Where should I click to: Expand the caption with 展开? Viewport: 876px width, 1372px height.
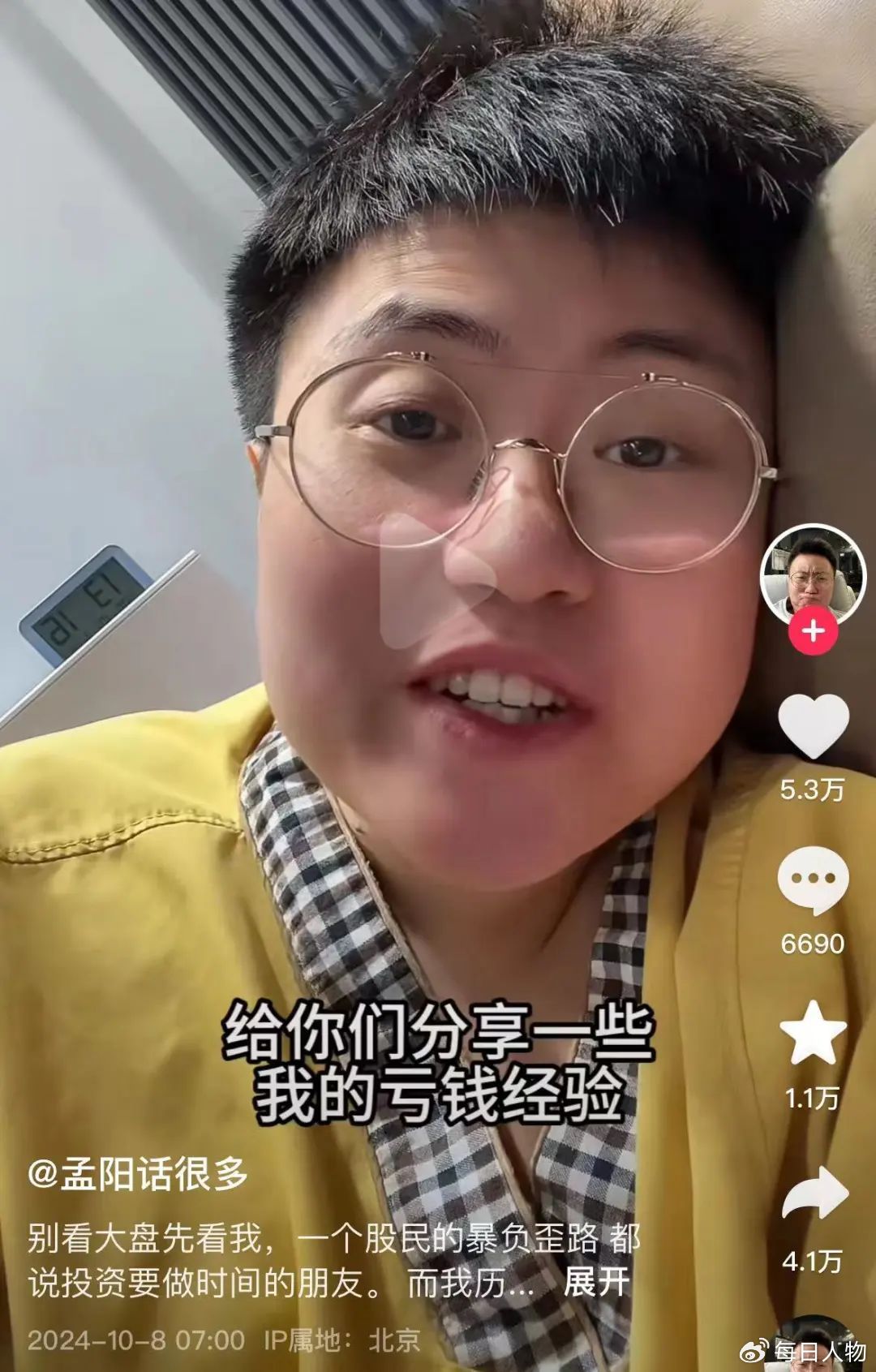596,1283
